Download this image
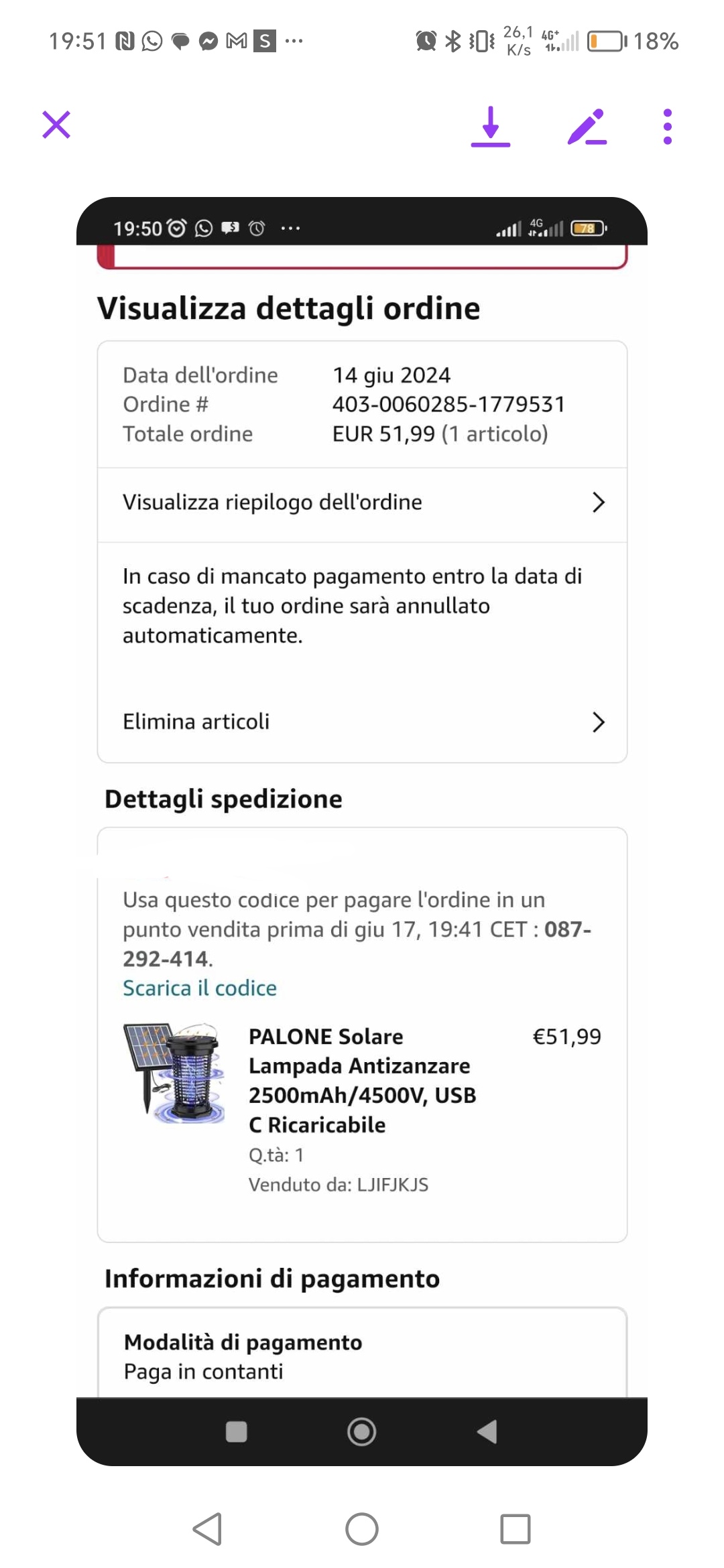Screen dimensions: 724x1568 pyautogui.click(x=491, y=126)
